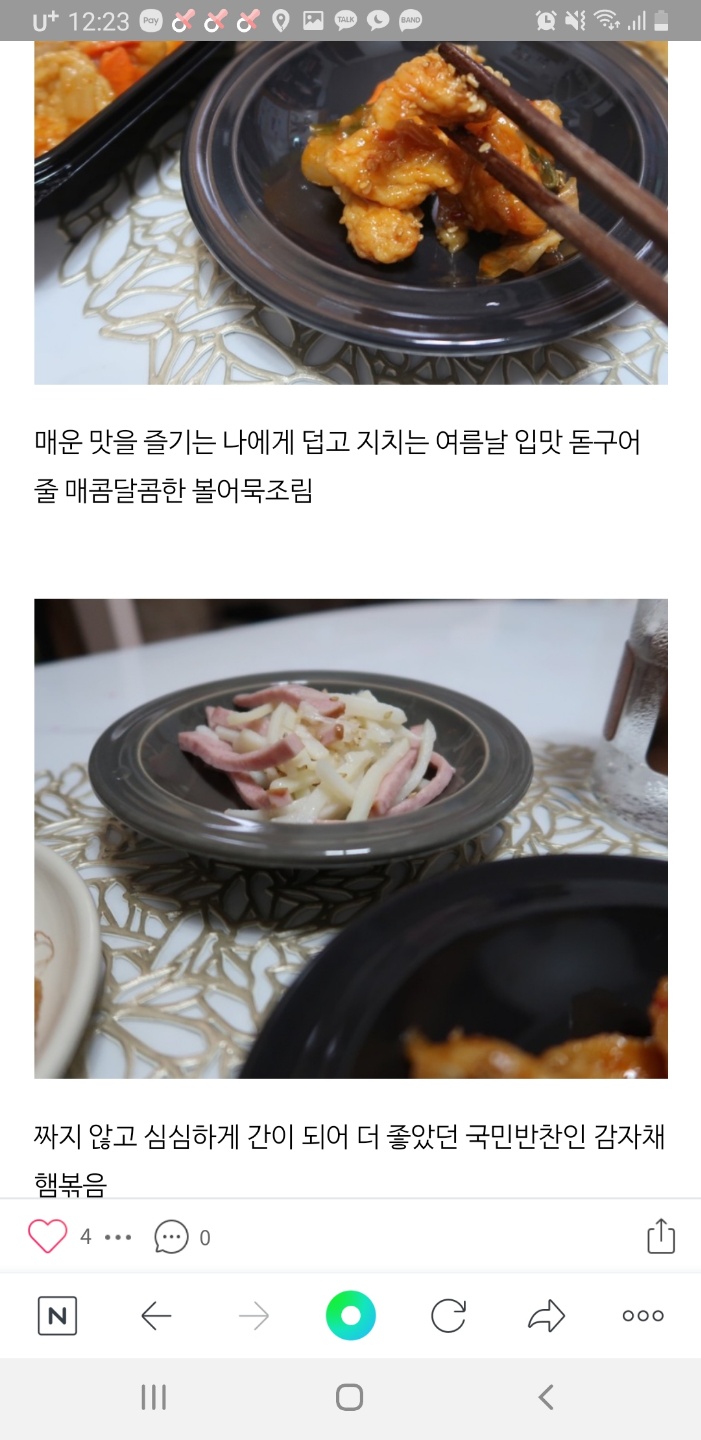Go to the phone's home screen

[x=349, y=1397]
